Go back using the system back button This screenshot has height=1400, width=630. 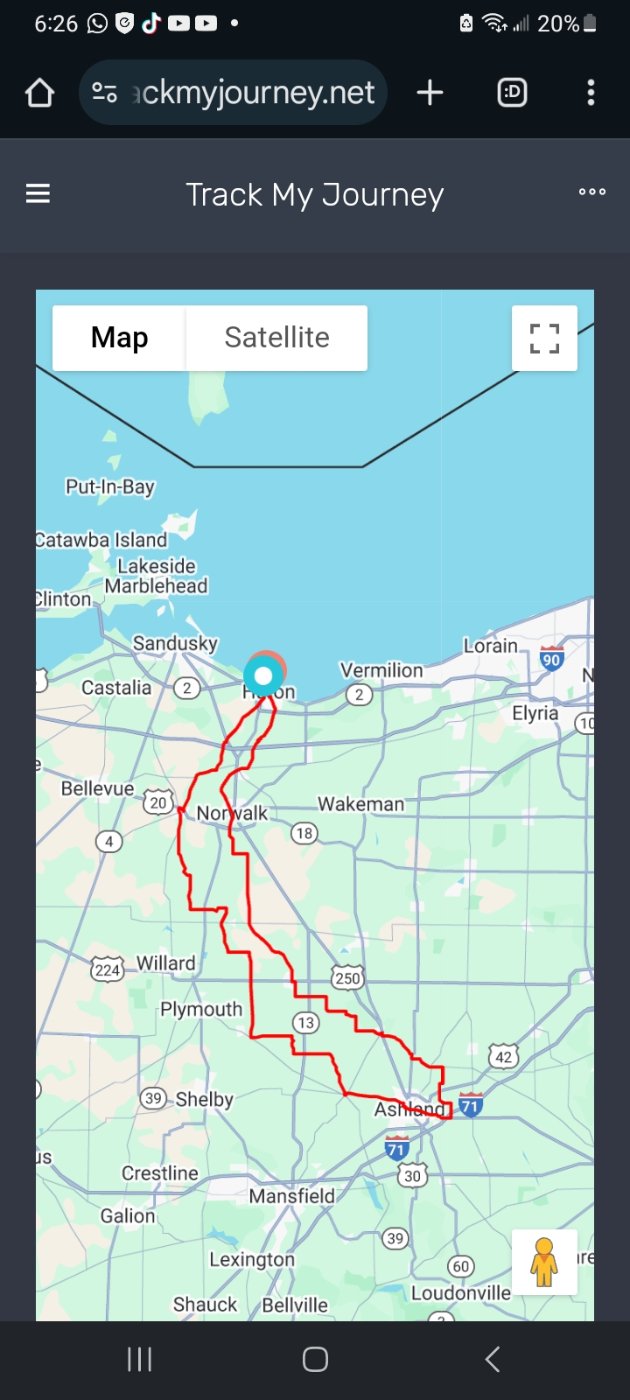click(x=492, y=1358)
